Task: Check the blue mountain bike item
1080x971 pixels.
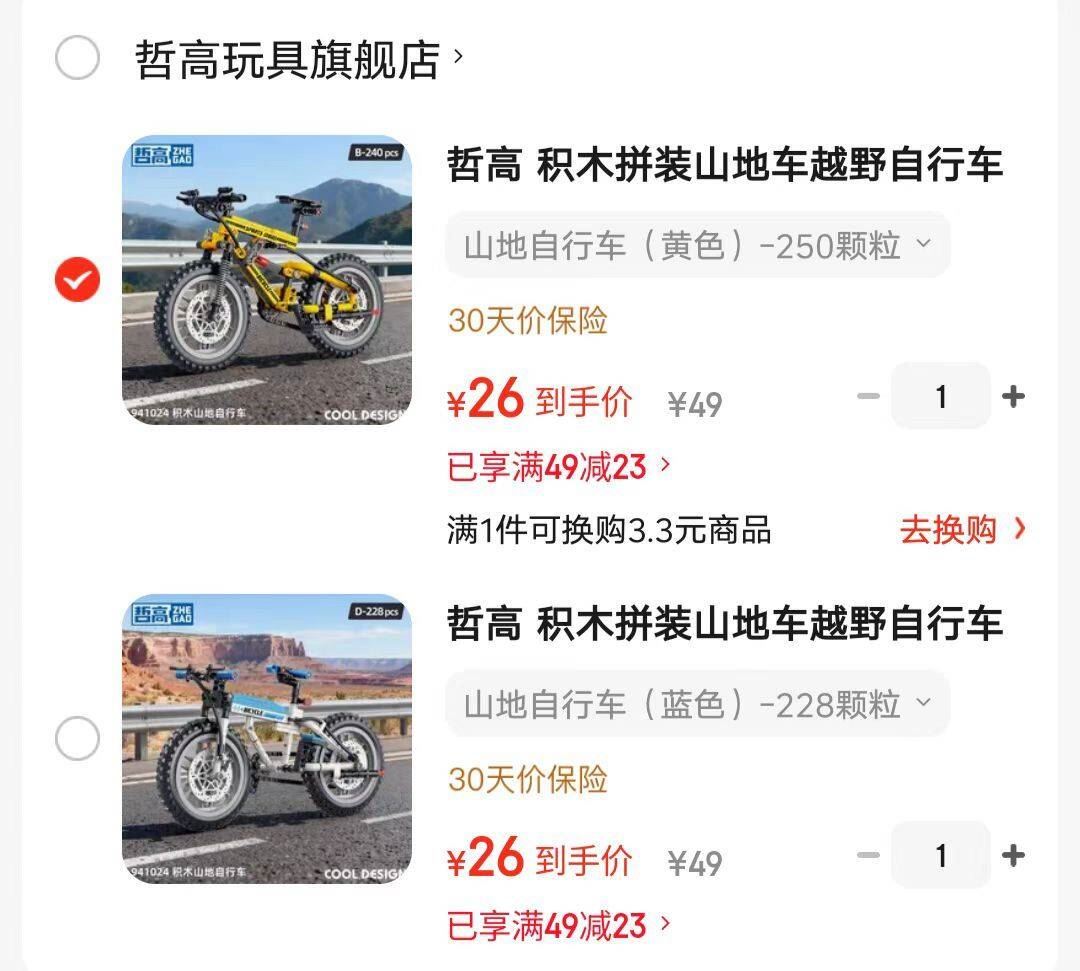Action: (x=77, y=739)
